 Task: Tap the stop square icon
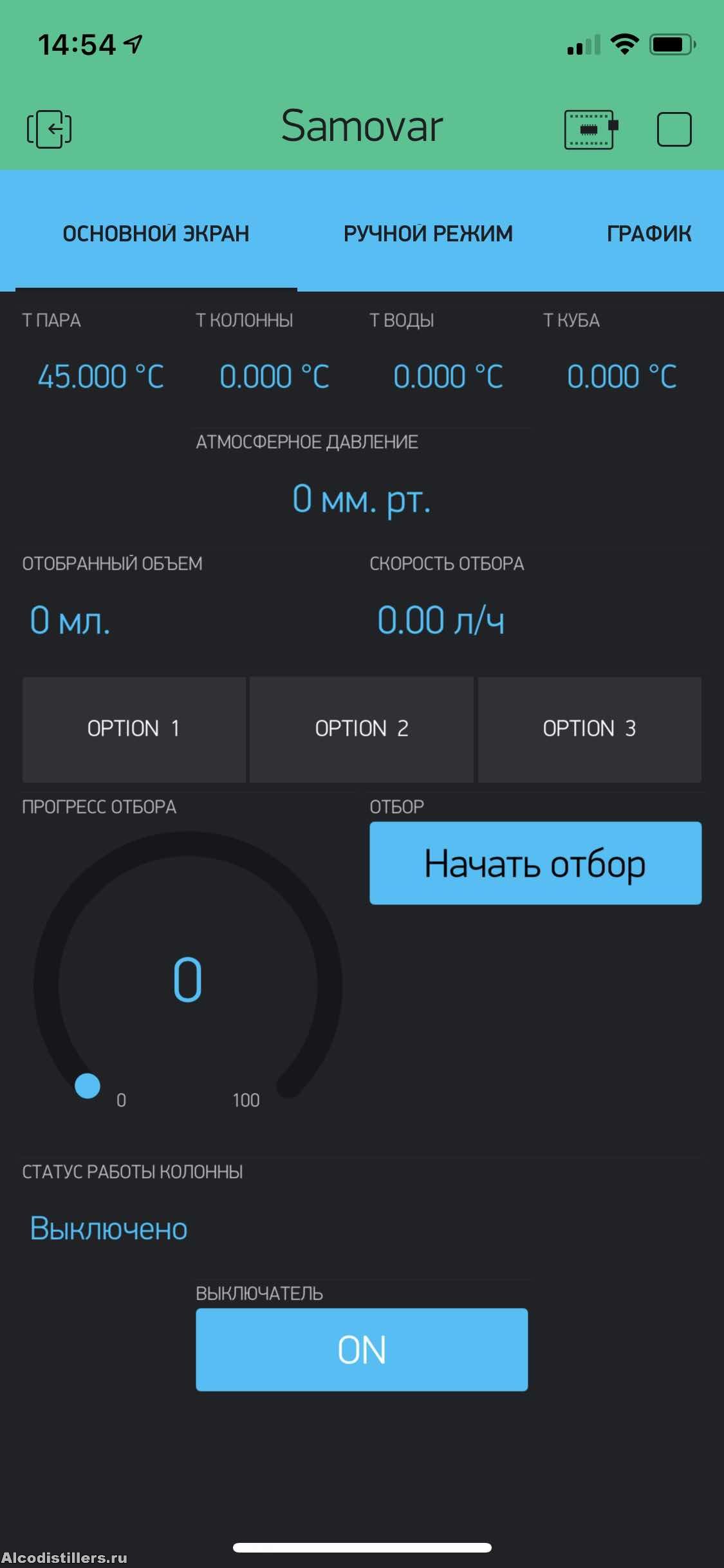coord(674,129)
